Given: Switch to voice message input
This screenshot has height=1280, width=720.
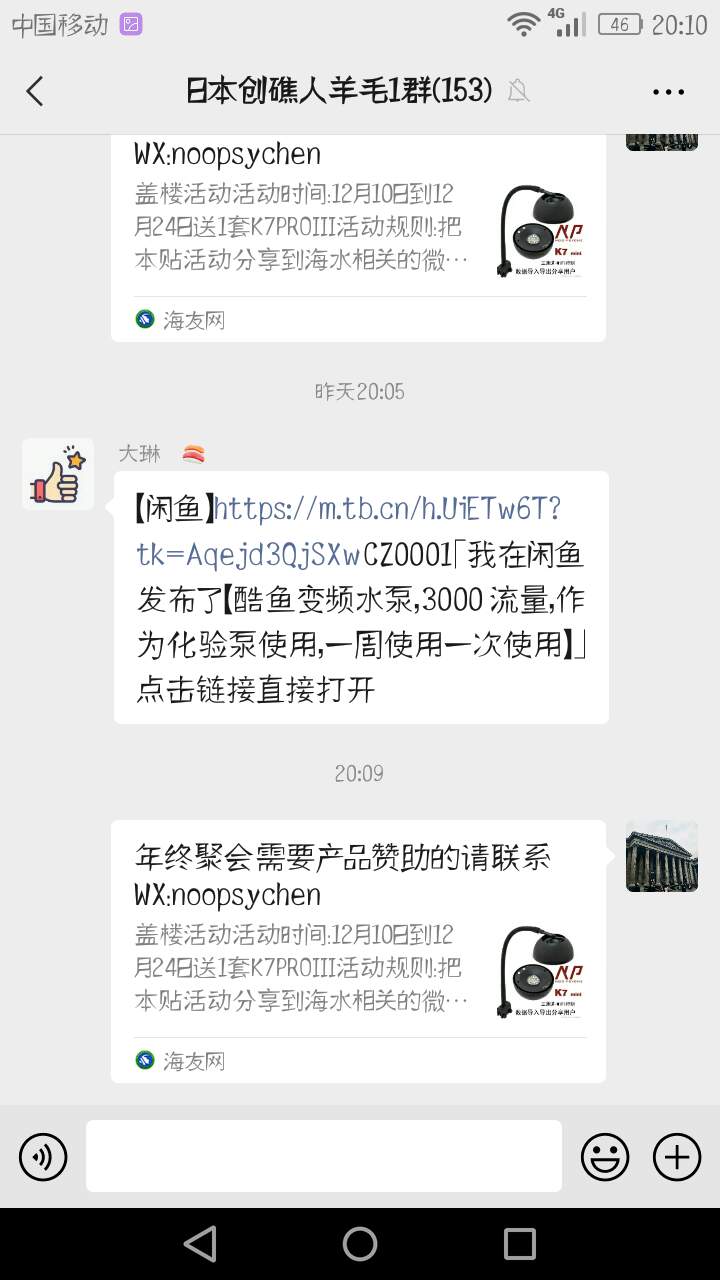Looking at the screenshot, I should click(x=43, y=1157).
